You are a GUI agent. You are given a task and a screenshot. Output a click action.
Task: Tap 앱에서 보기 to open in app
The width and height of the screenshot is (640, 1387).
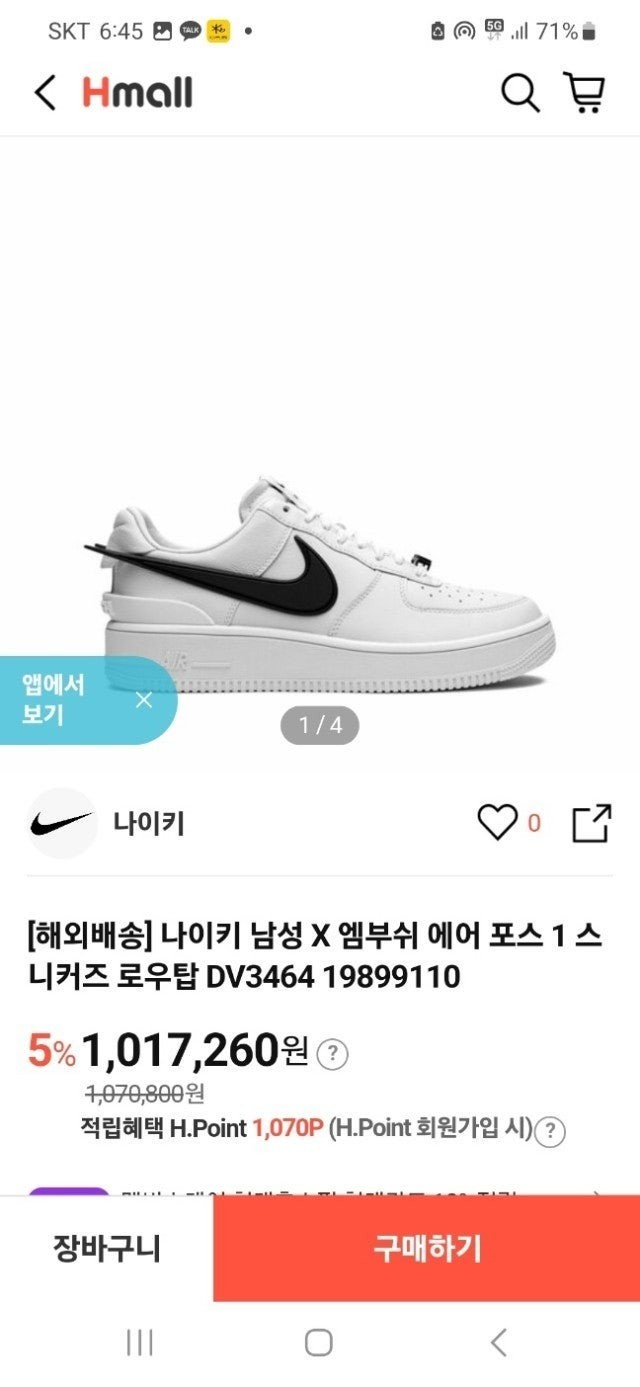55,700
